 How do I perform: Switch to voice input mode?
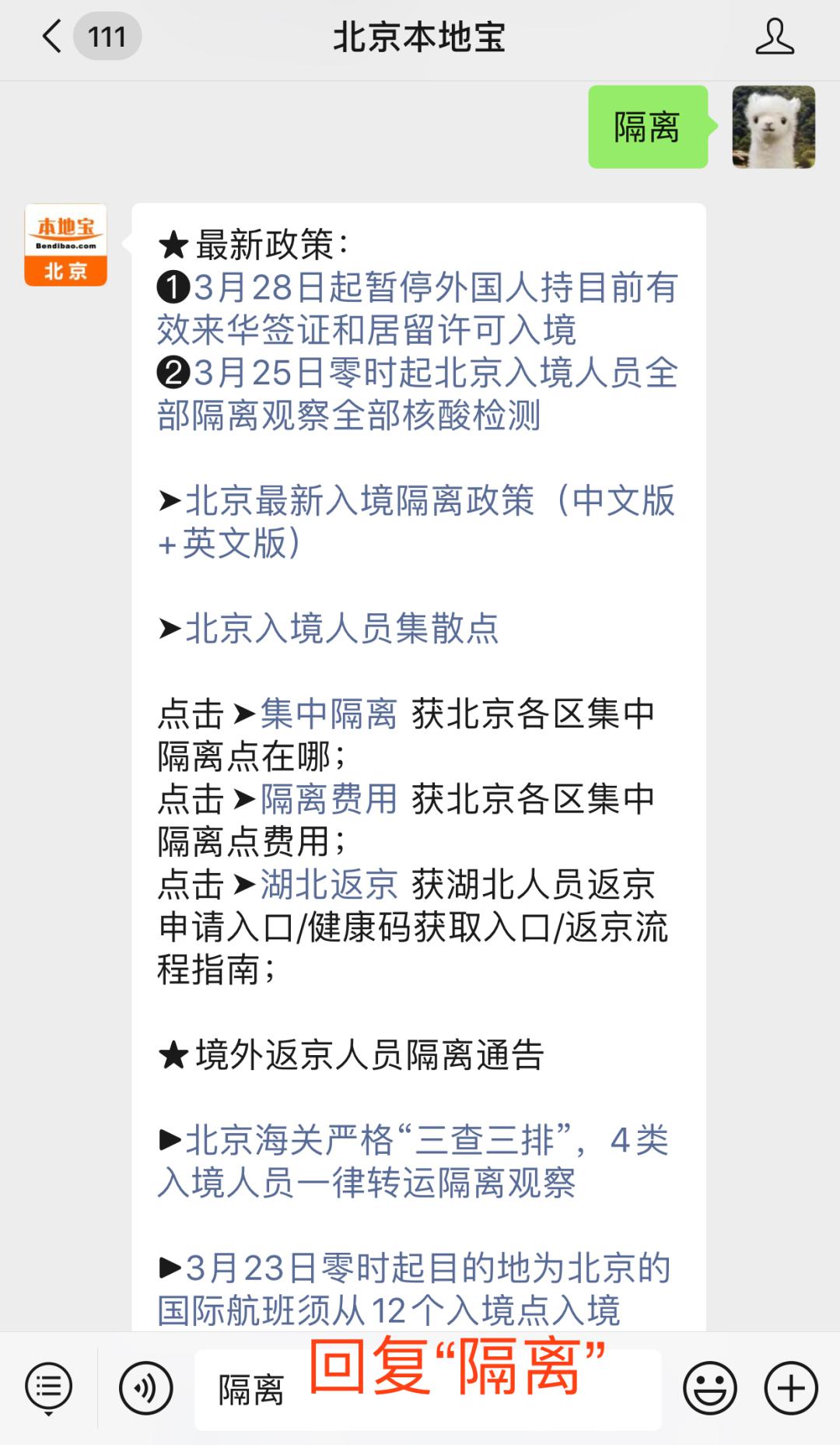click(145, 1387)
